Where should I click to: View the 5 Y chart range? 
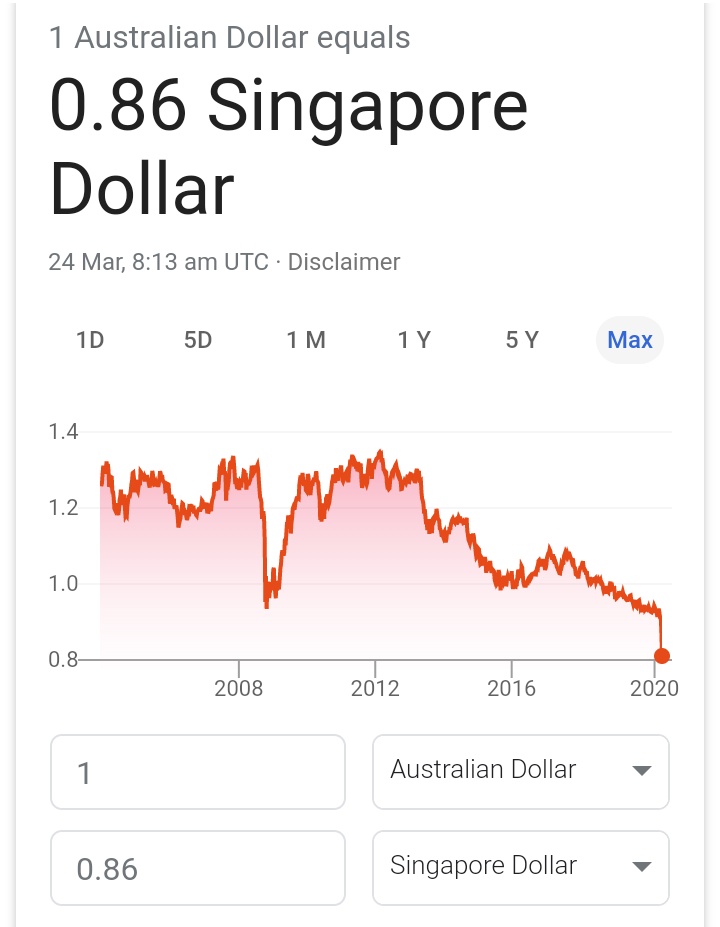click(x=522, y=340)
